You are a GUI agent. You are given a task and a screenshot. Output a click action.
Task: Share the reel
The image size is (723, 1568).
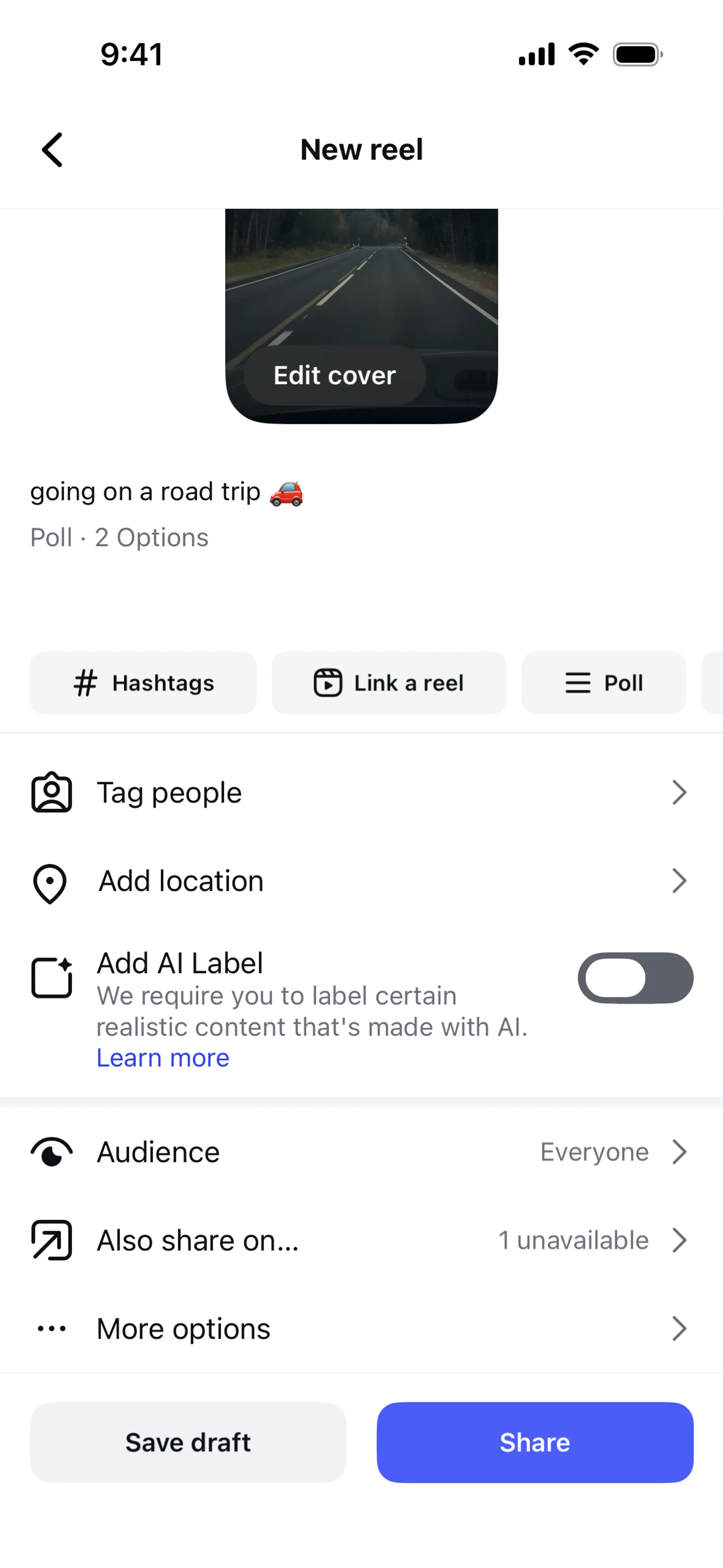534,1443
